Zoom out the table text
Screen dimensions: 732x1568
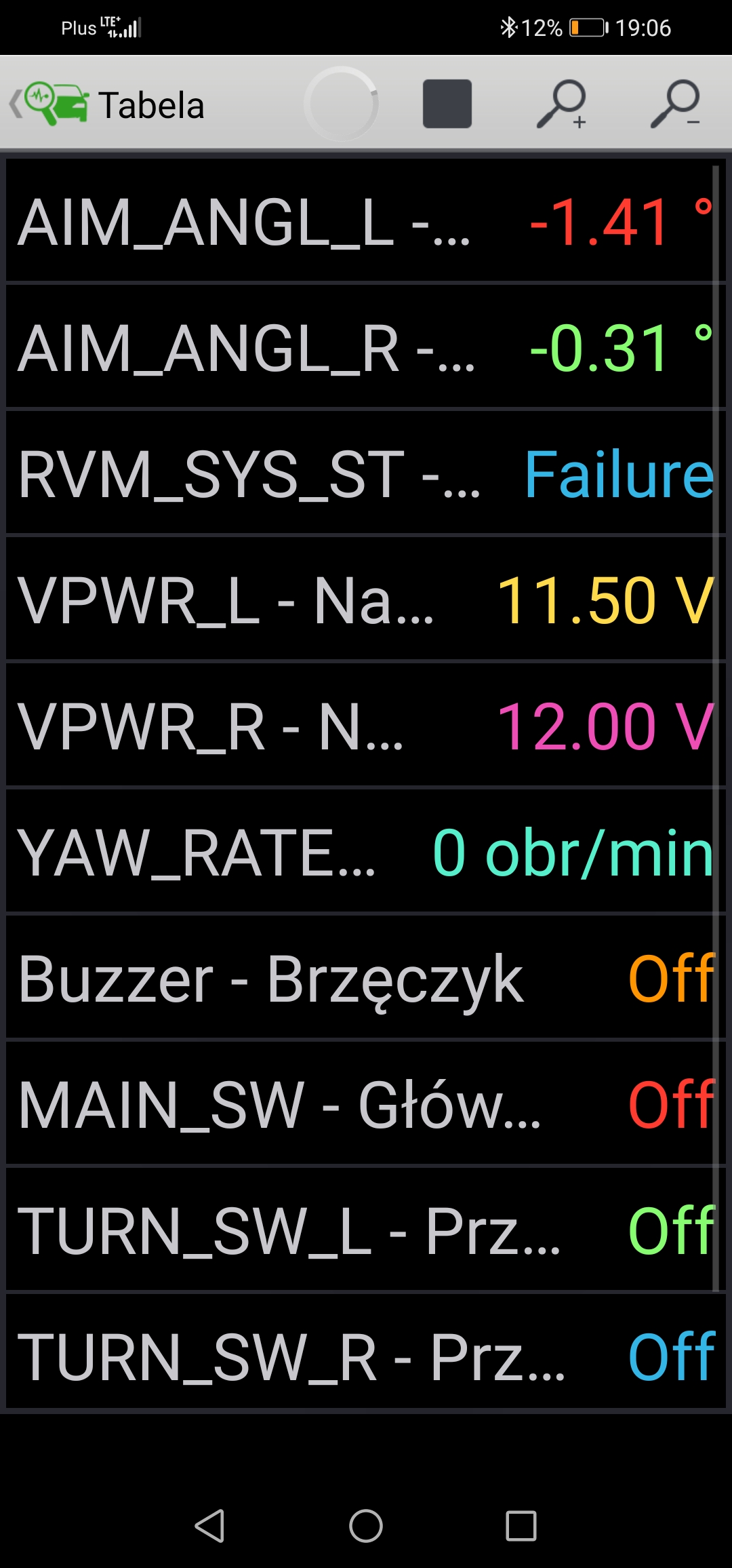tap(676, 104)
